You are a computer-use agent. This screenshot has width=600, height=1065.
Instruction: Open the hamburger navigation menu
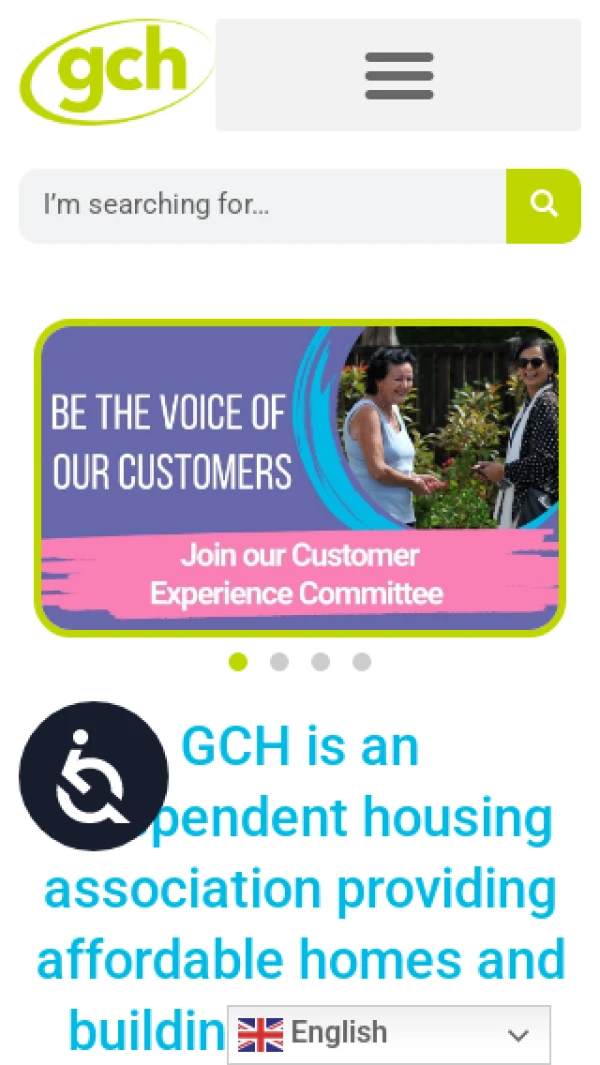point(398,75)
